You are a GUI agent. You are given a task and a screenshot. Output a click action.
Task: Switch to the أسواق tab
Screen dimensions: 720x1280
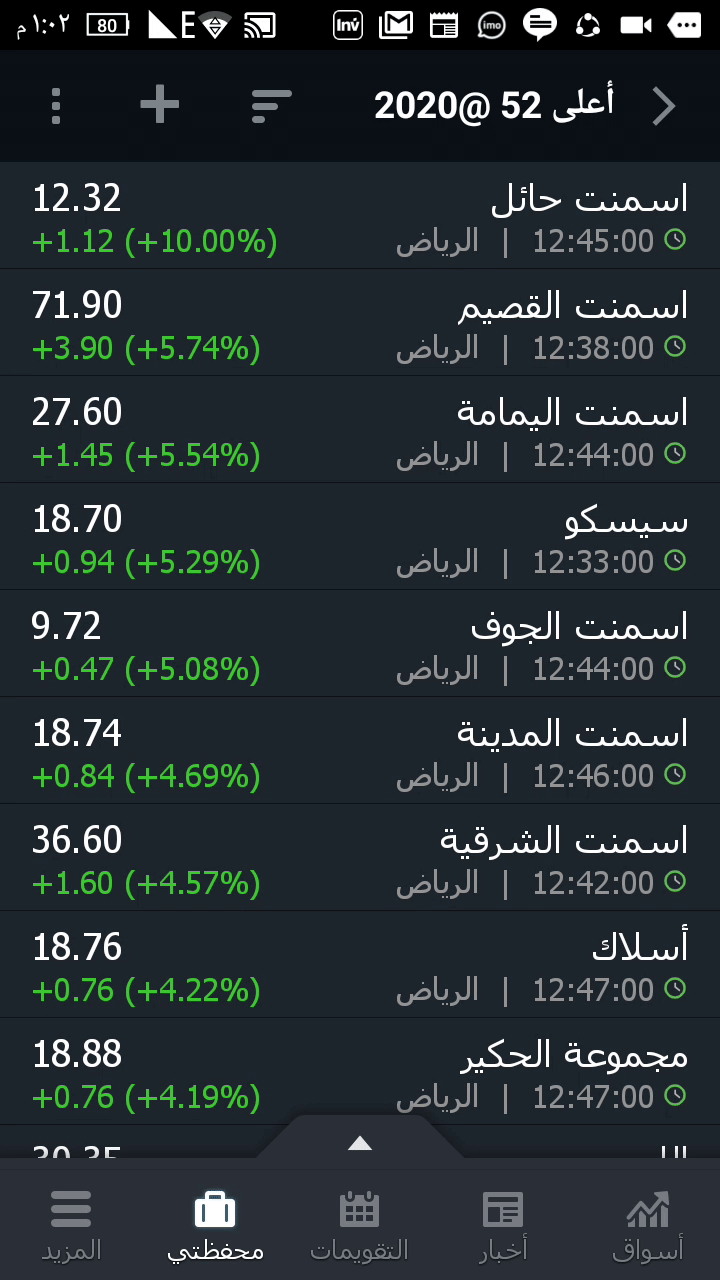[x=648, y=1225]
